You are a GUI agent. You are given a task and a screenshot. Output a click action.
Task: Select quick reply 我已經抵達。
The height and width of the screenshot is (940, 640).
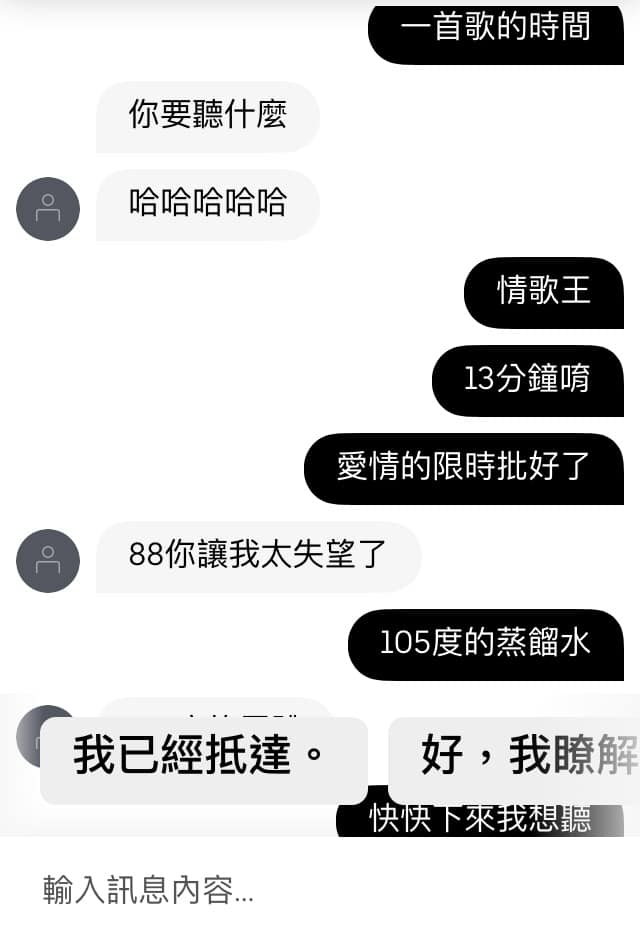[x=203, y=758]
